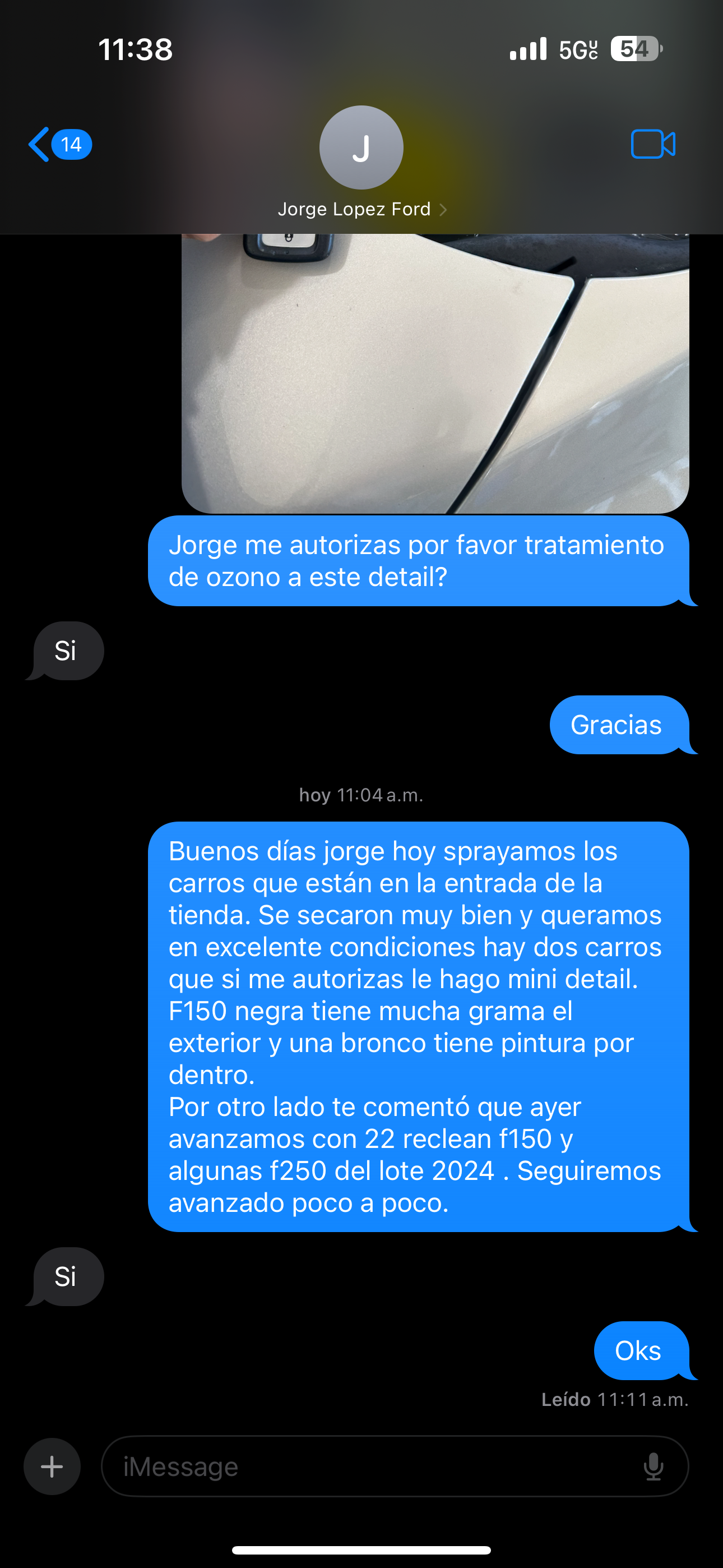The width and height of the screenshot is (723, 1568).
Task: Record an audio message with the microphone
Action: (x=653, y=1466)
